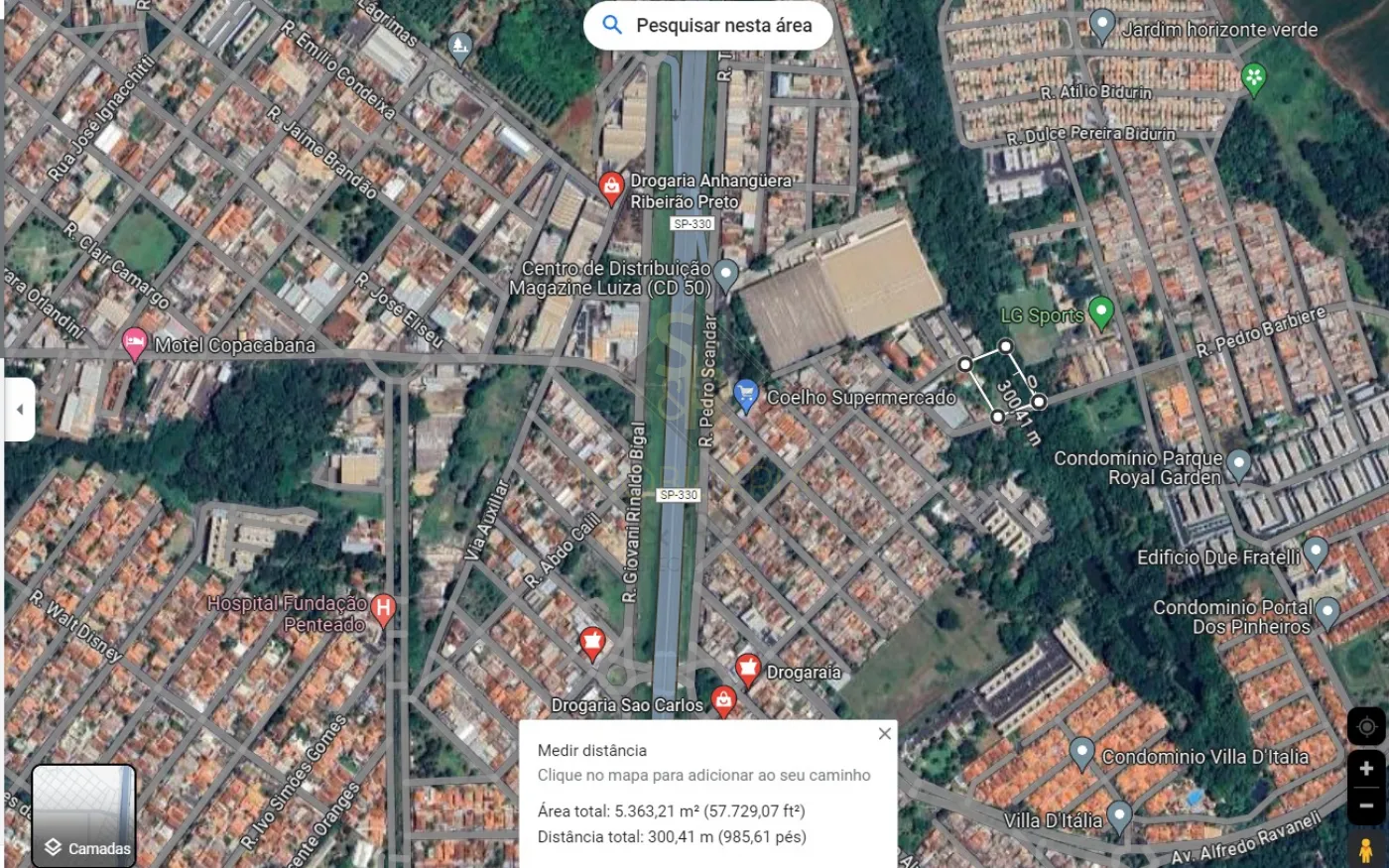Open the Centro de Distribuição Magazine Luiza pin

click(726, 274)
